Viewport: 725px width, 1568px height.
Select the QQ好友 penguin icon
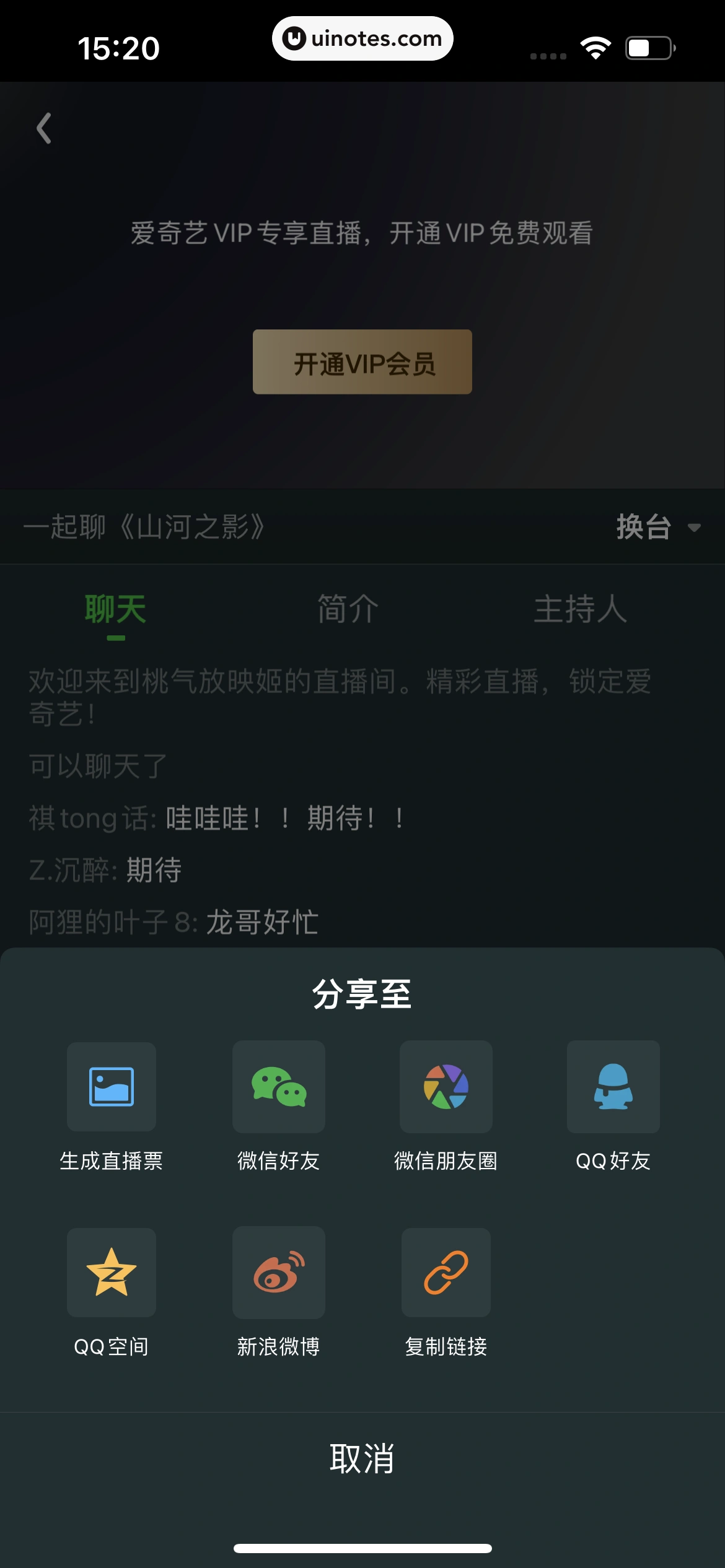[613, 1087]
